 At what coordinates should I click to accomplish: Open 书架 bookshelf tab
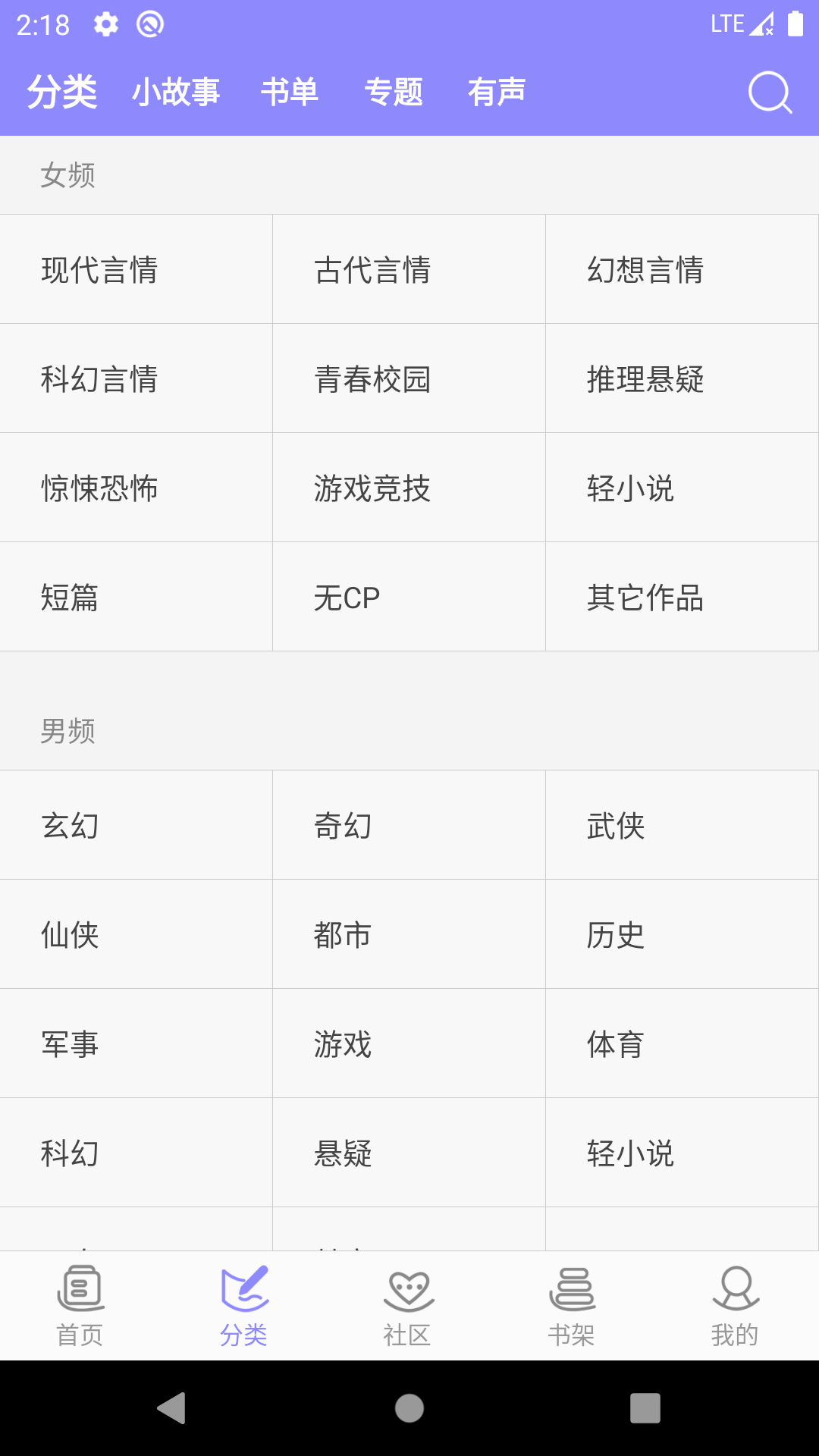(x=572, y=1306)
